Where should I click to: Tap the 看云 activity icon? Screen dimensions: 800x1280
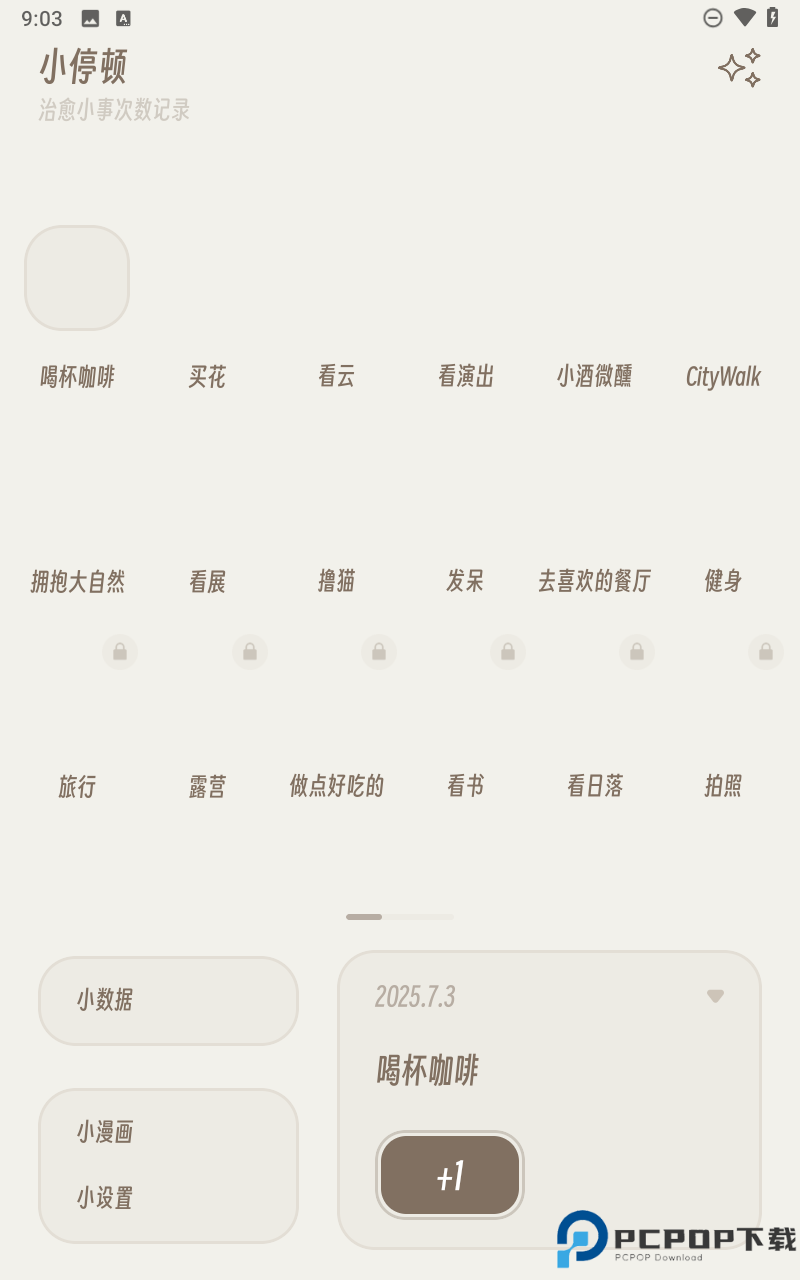(x=335, y=278)
